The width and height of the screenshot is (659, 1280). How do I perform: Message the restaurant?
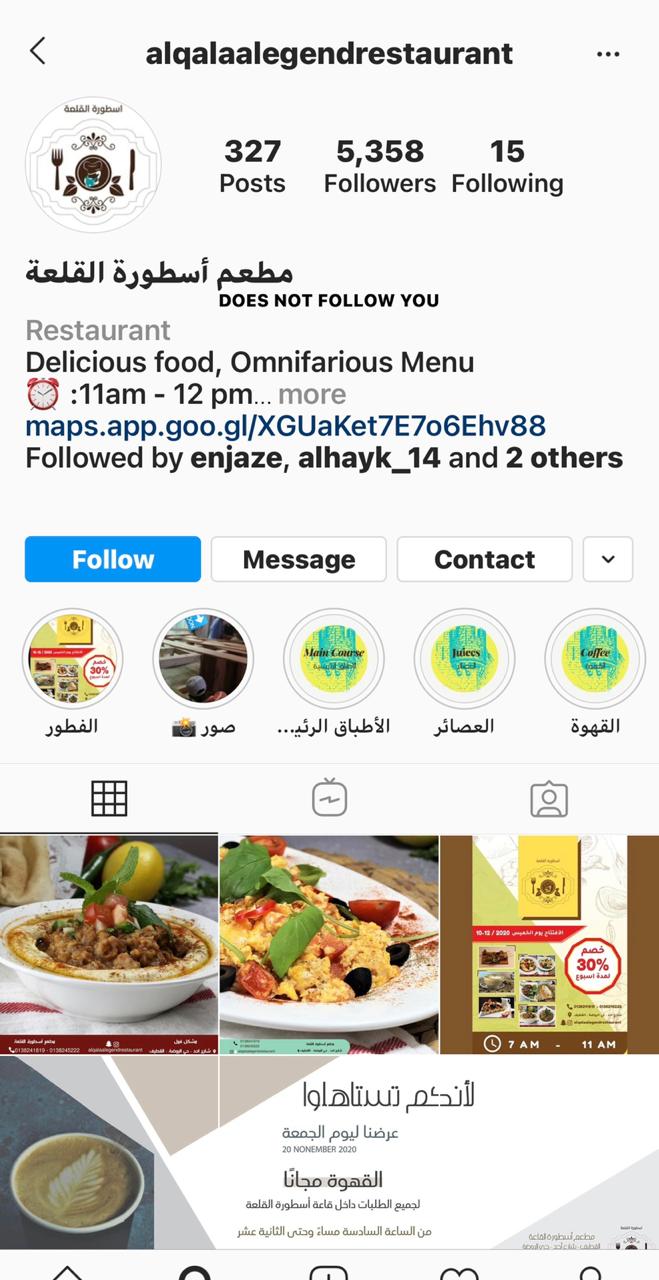pyautogui.click(x=298, y=559)
